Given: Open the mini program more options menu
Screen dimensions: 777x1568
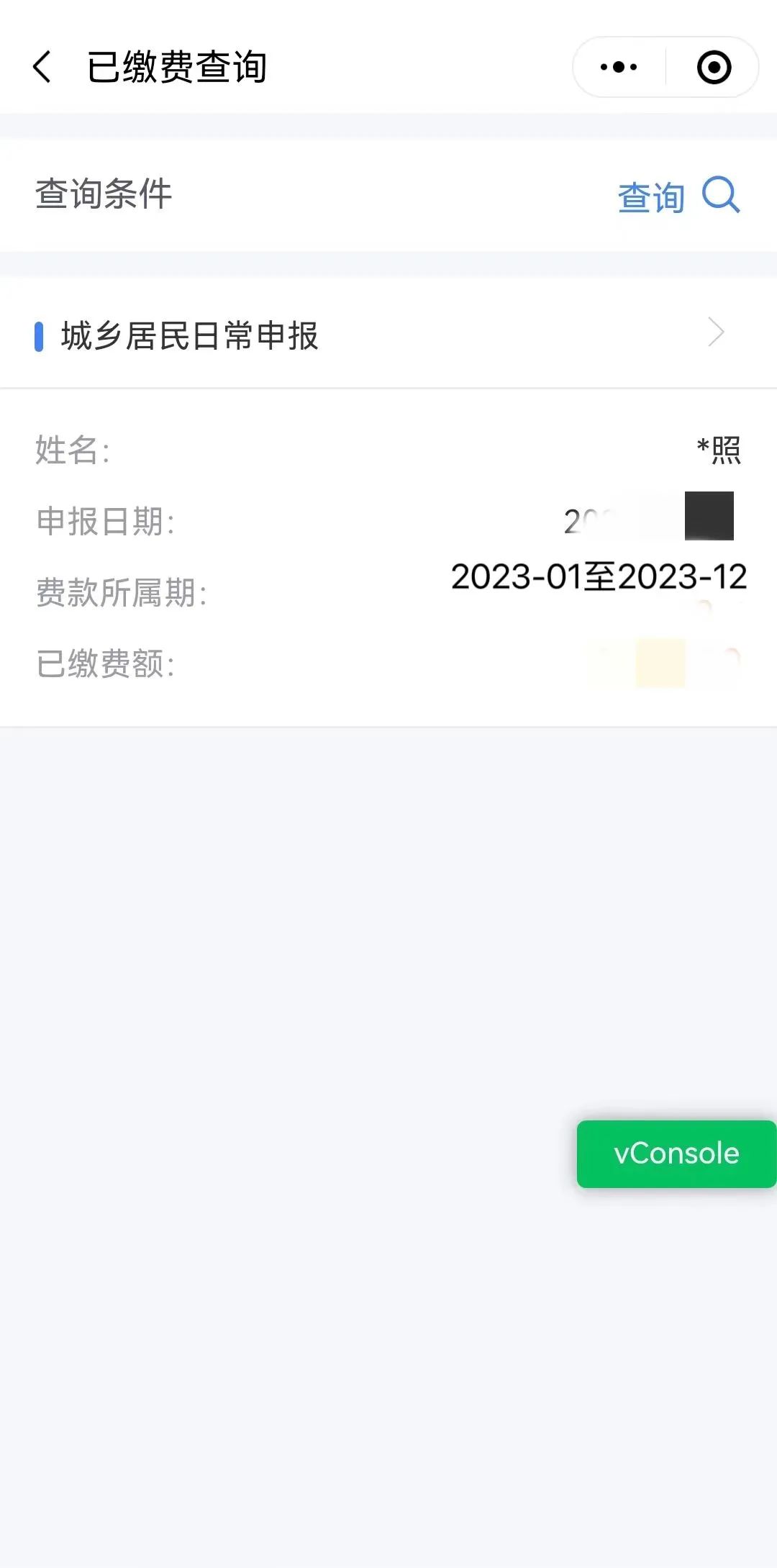Looking at the screenshot, I should (619, 67).
